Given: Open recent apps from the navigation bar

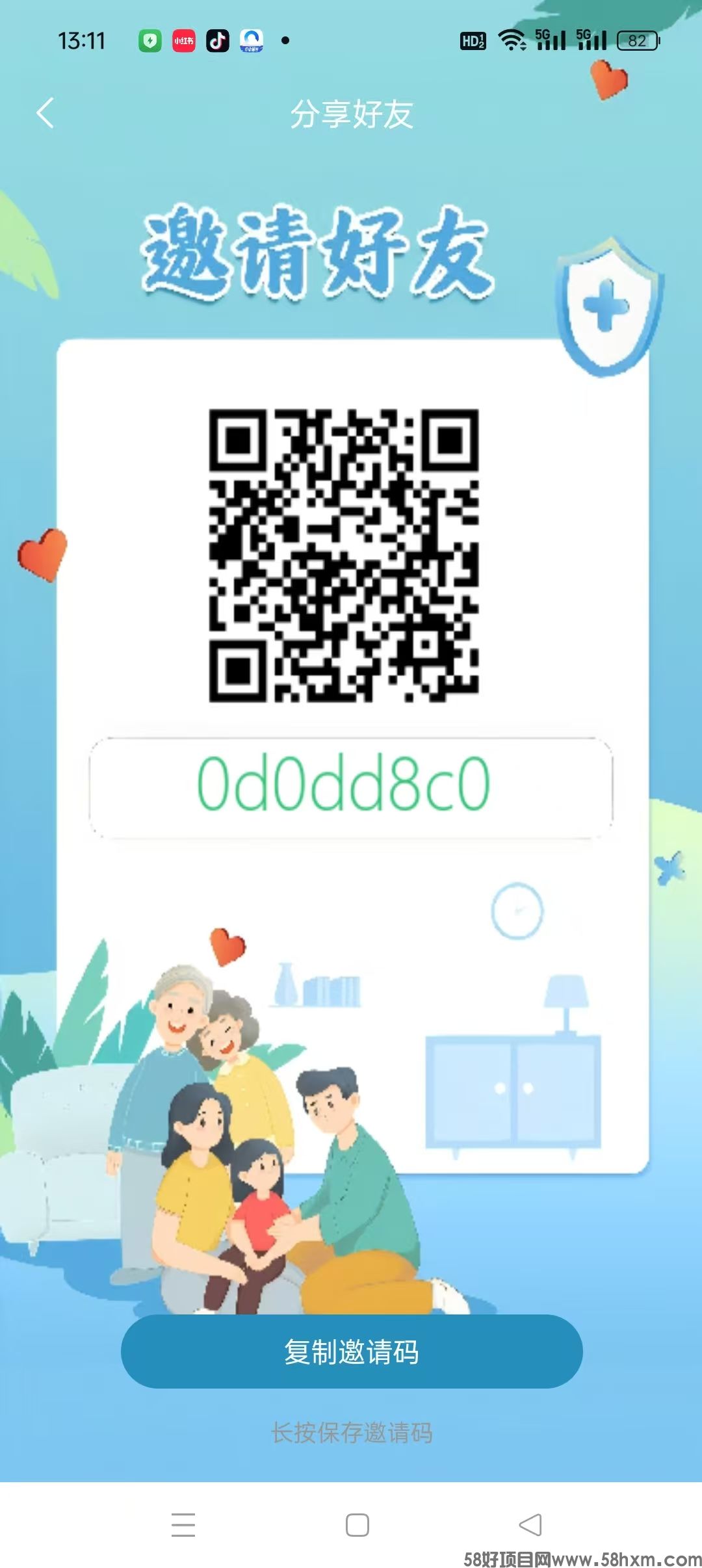Looking at the screenshot, I should tap(183, 1524).
